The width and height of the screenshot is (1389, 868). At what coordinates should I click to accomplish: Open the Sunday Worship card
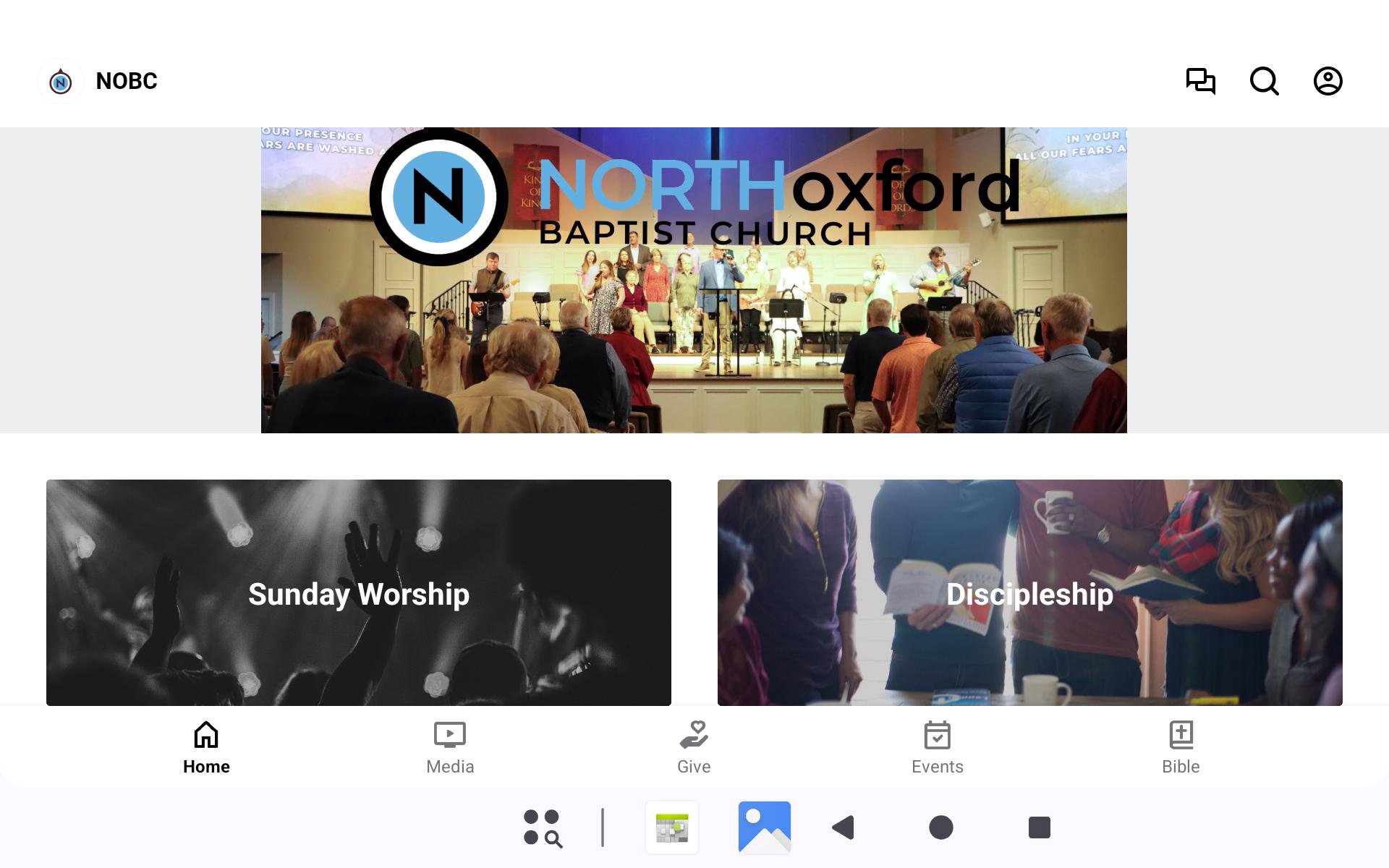(358, 592)
